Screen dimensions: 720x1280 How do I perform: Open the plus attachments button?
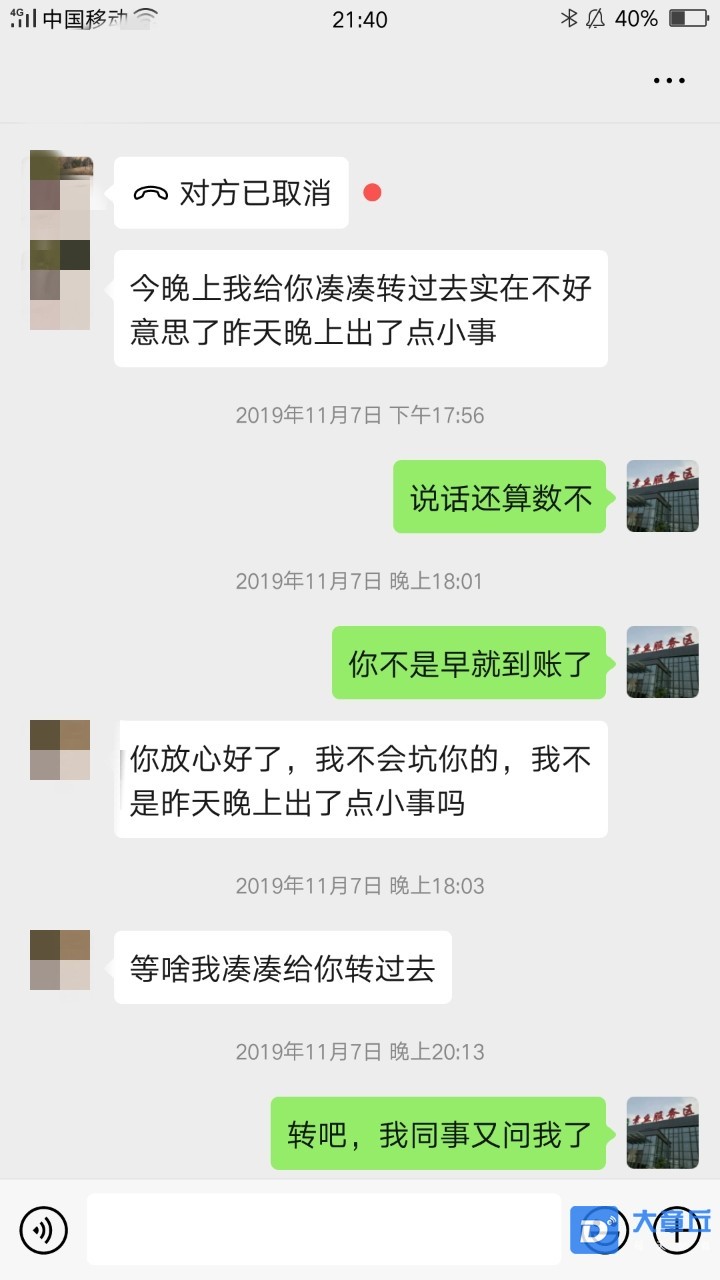point(679,1230)
